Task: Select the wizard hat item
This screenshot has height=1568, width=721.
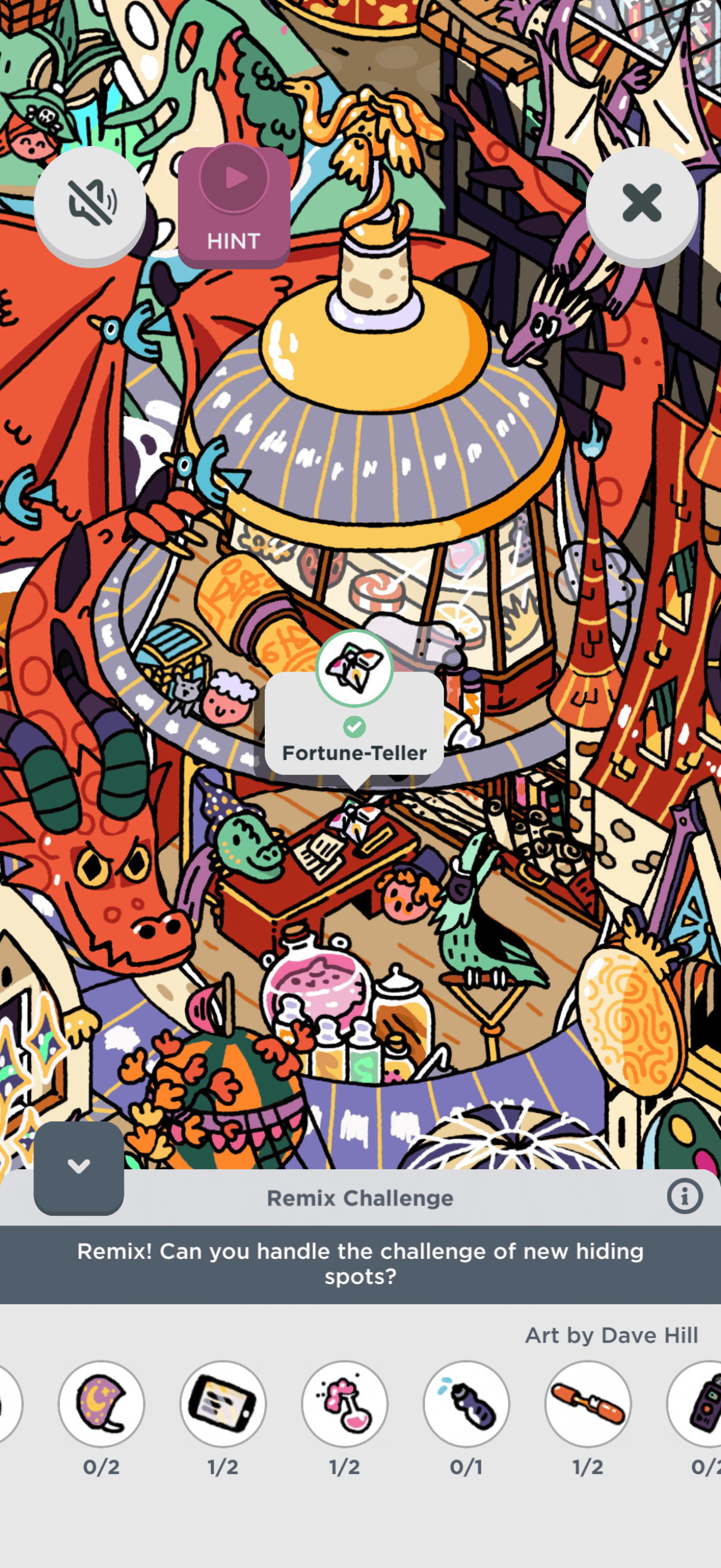Action: pos(101,1404)
